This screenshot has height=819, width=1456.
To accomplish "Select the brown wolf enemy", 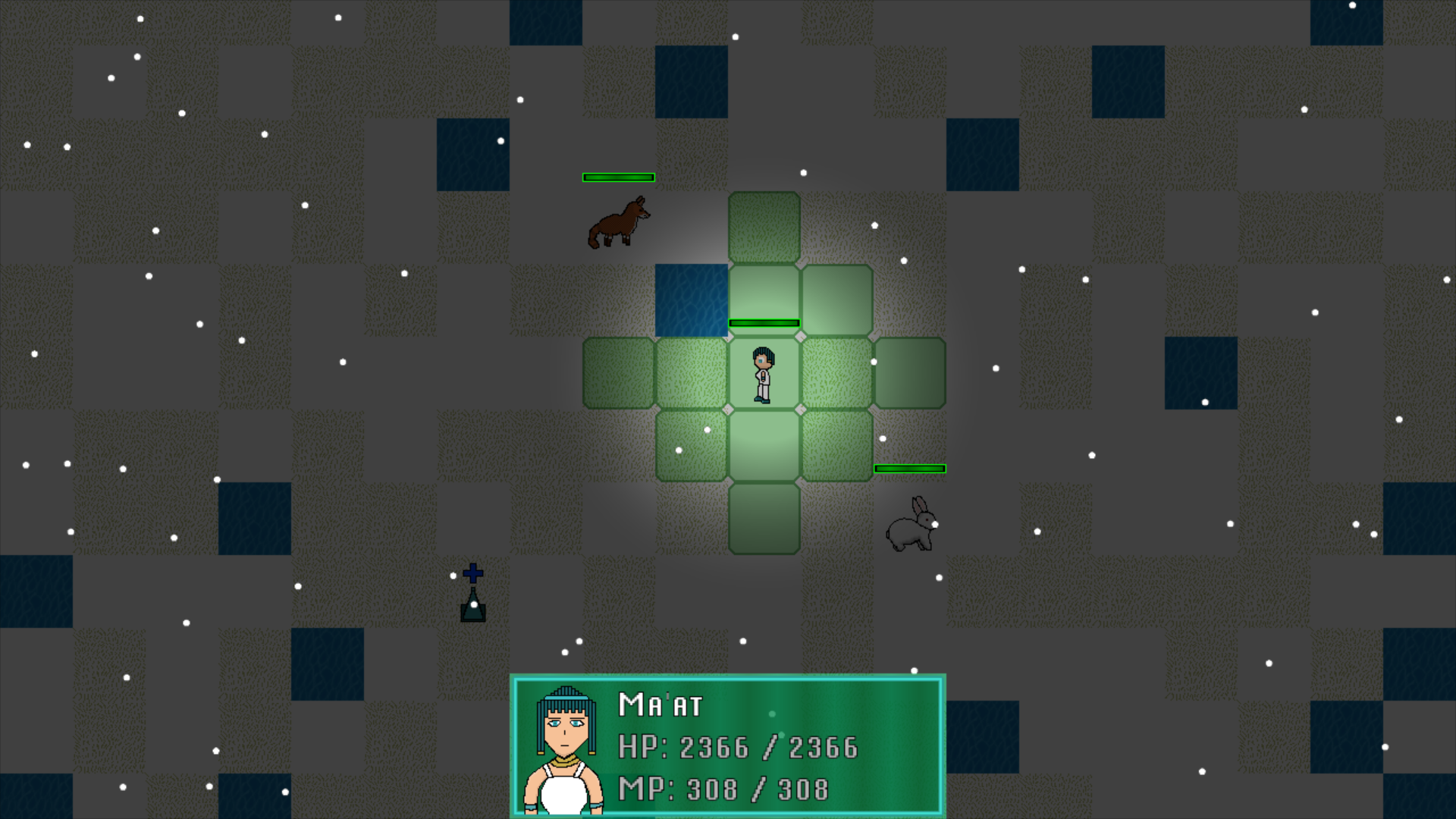I will point(619,223).
